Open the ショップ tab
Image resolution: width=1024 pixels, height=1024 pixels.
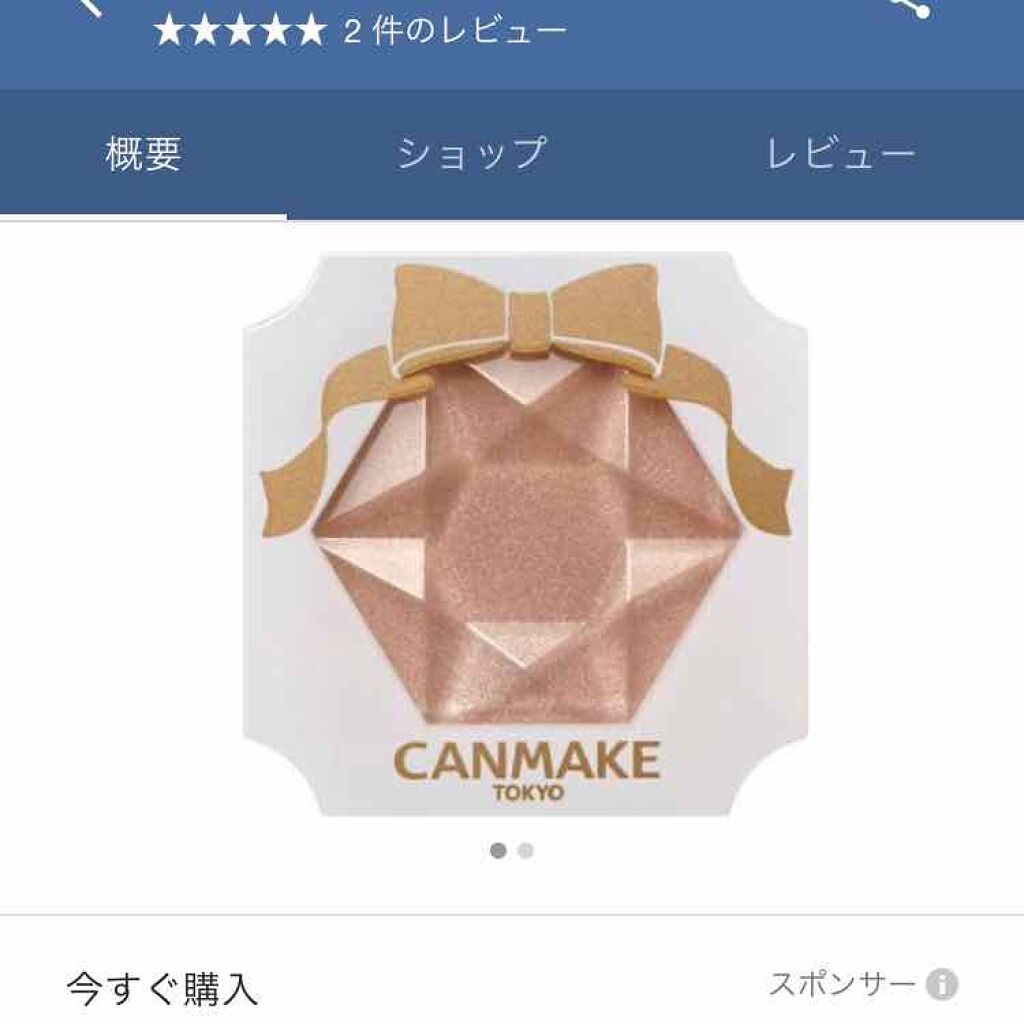coord(472,155)
